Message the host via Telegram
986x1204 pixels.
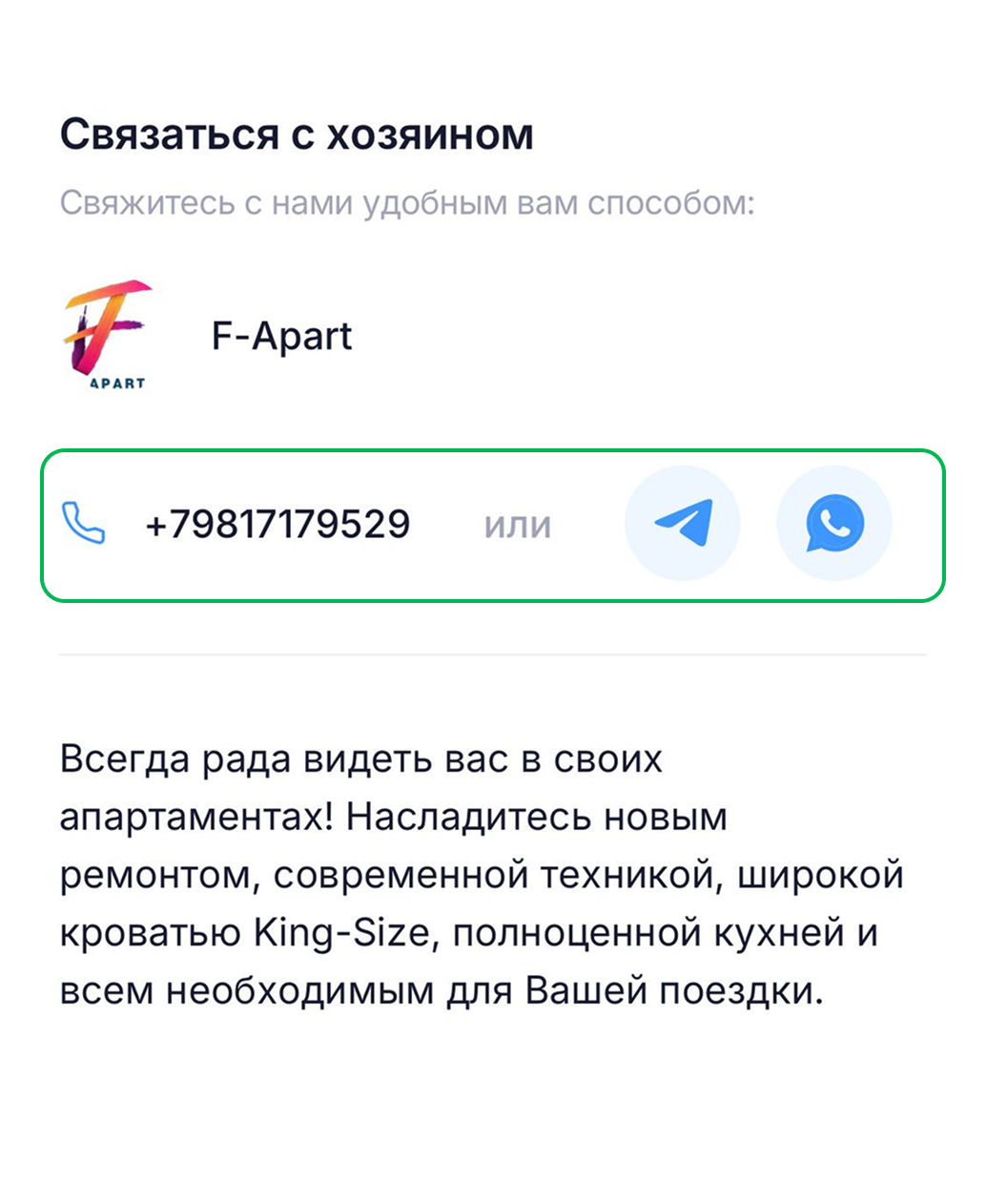(x=682, y=523)
